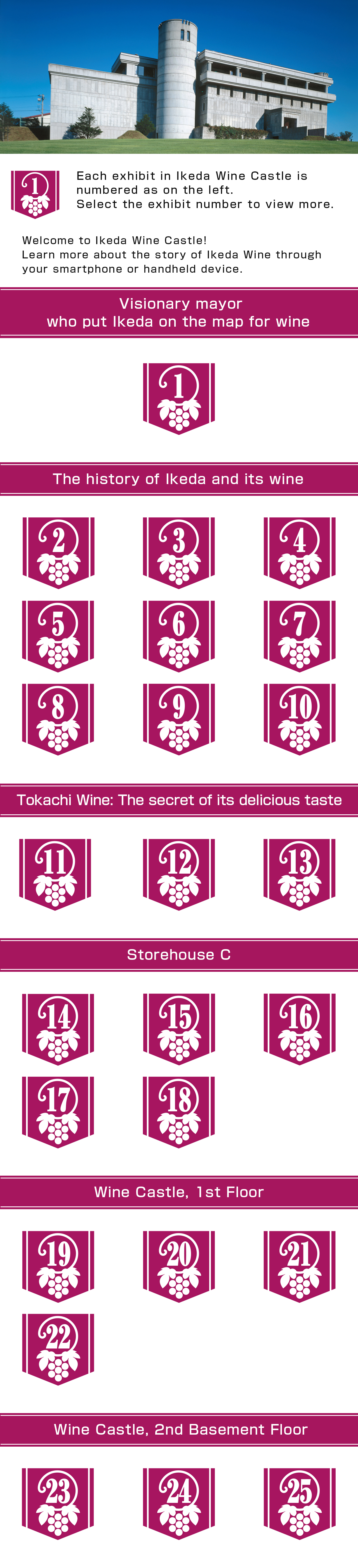This screenshot has width=358, height=1568.
Task: Open exhibit badge 25
Action: click(x=300, y=1503)
